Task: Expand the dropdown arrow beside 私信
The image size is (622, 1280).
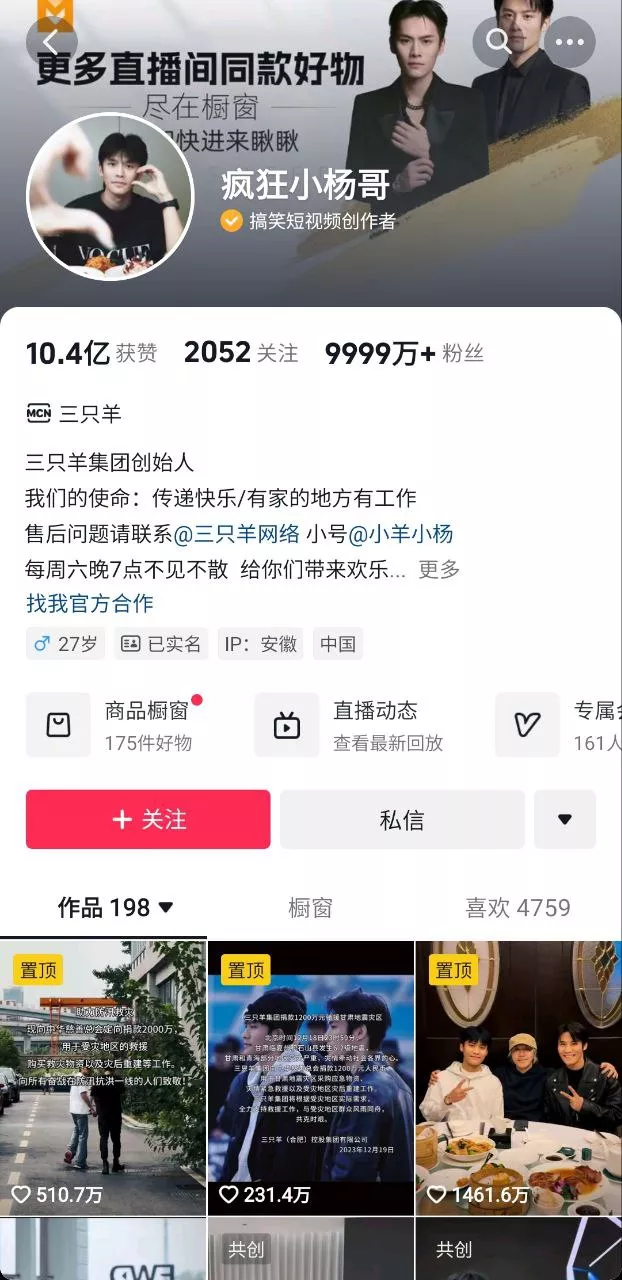Action: 564,820
